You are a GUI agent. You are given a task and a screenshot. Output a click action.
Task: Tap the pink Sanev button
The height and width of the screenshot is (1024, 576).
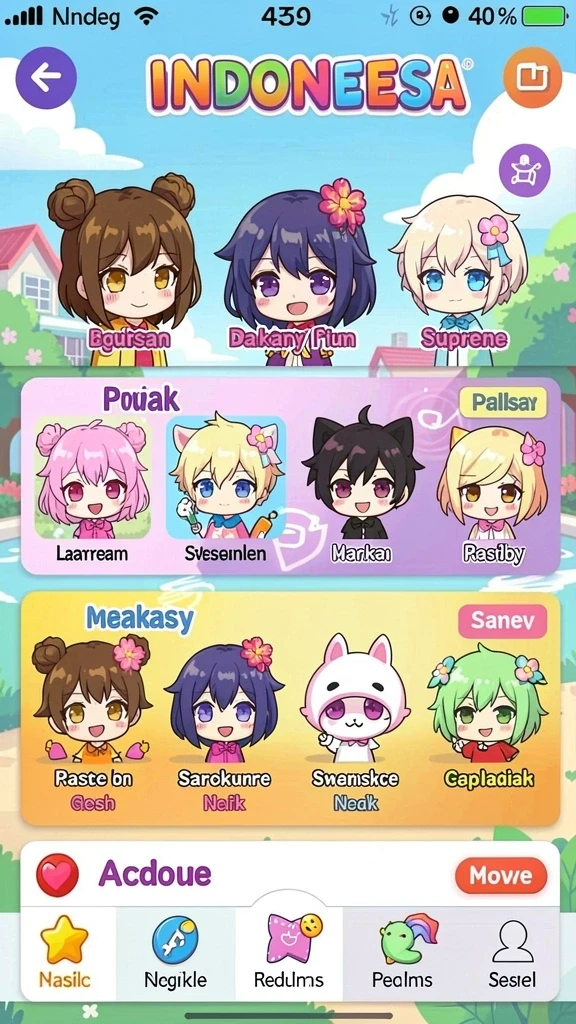click(502, 620)
